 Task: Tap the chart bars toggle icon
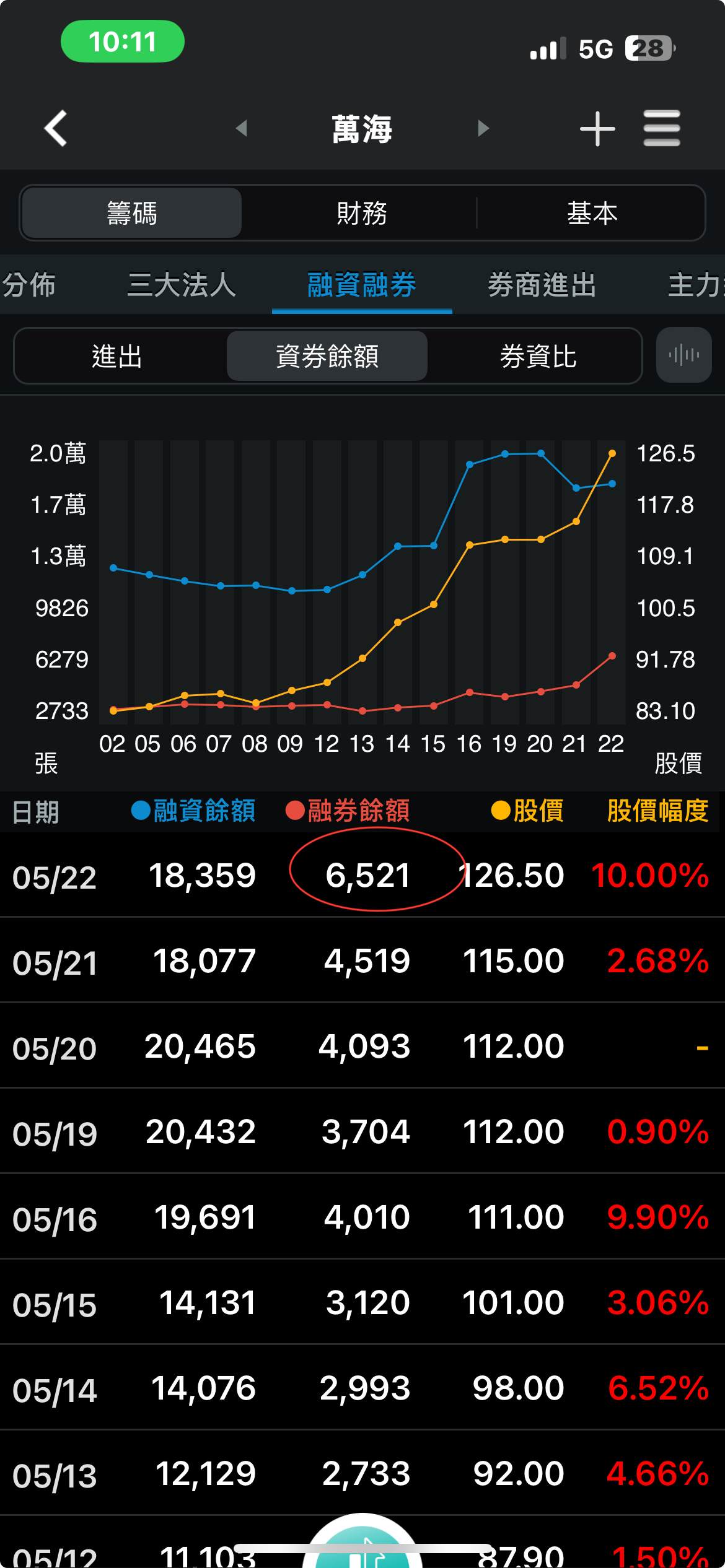(683, 355)
